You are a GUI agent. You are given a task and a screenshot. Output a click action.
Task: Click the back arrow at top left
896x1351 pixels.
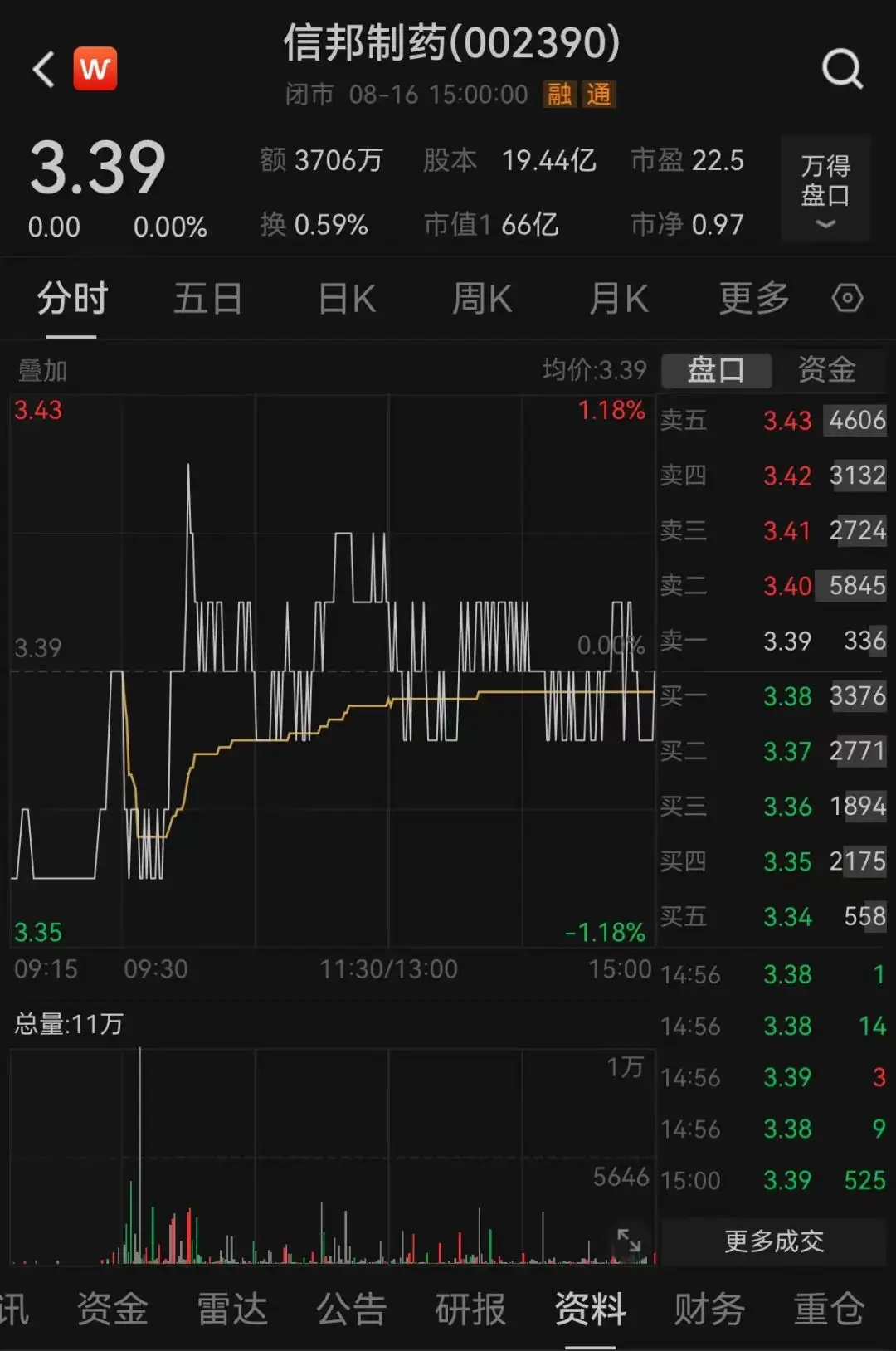41,68
